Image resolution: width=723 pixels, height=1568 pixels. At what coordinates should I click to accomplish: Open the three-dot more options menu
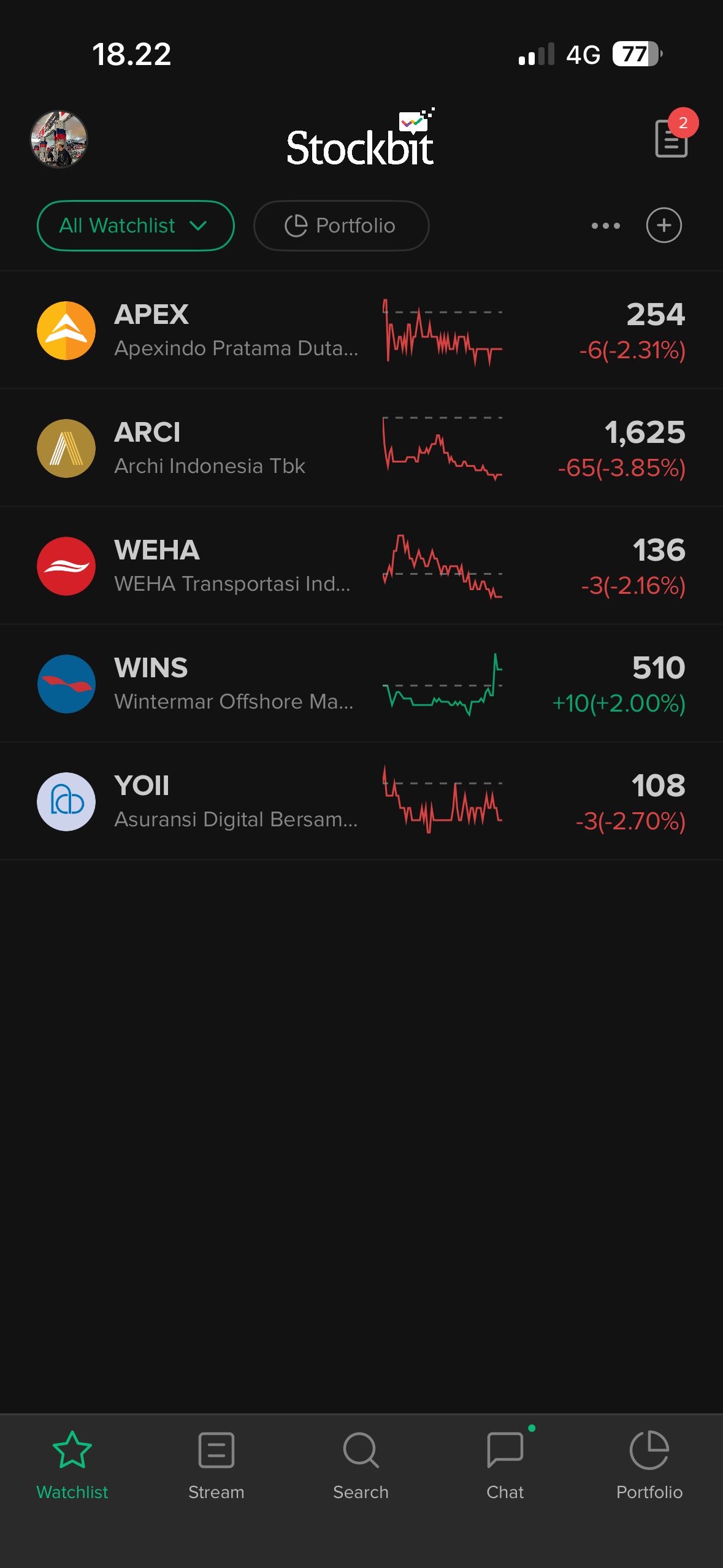coord(605,226)
